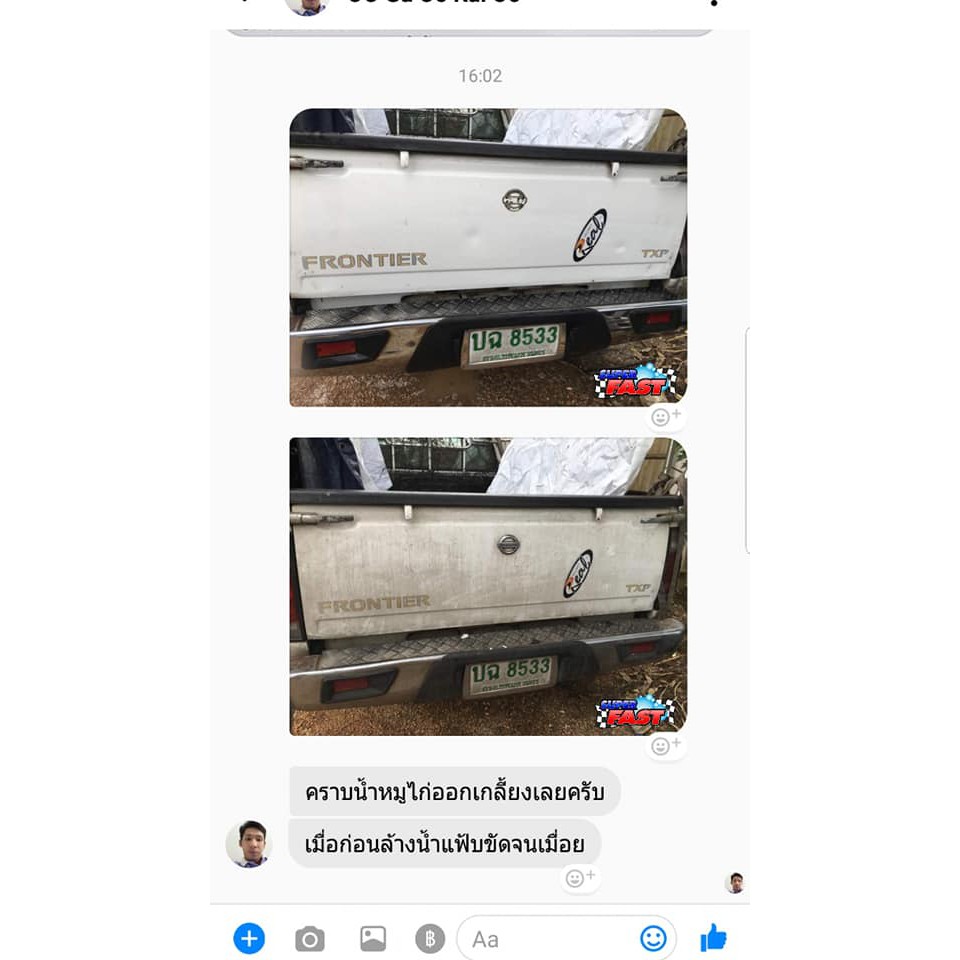
Task: Send a thumbs-up like
Action: tap(713, 937)
